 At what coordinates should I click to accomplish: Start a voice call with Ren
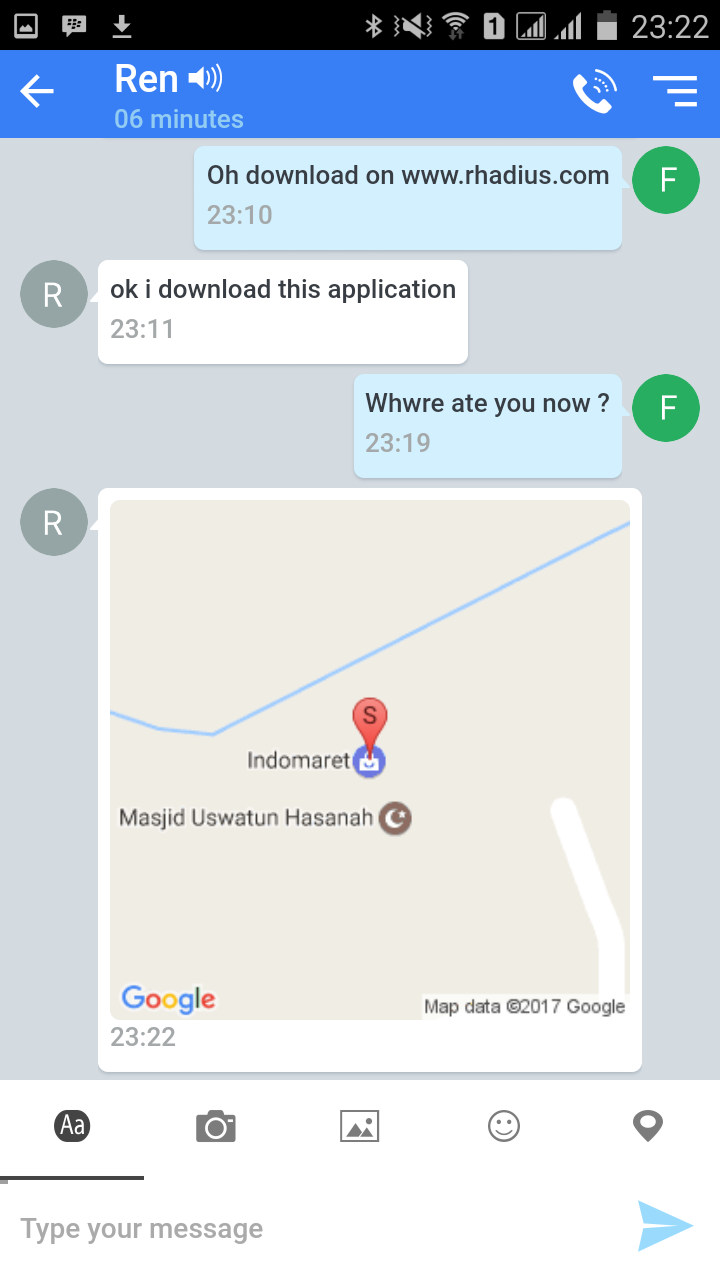tap(594, 92)
